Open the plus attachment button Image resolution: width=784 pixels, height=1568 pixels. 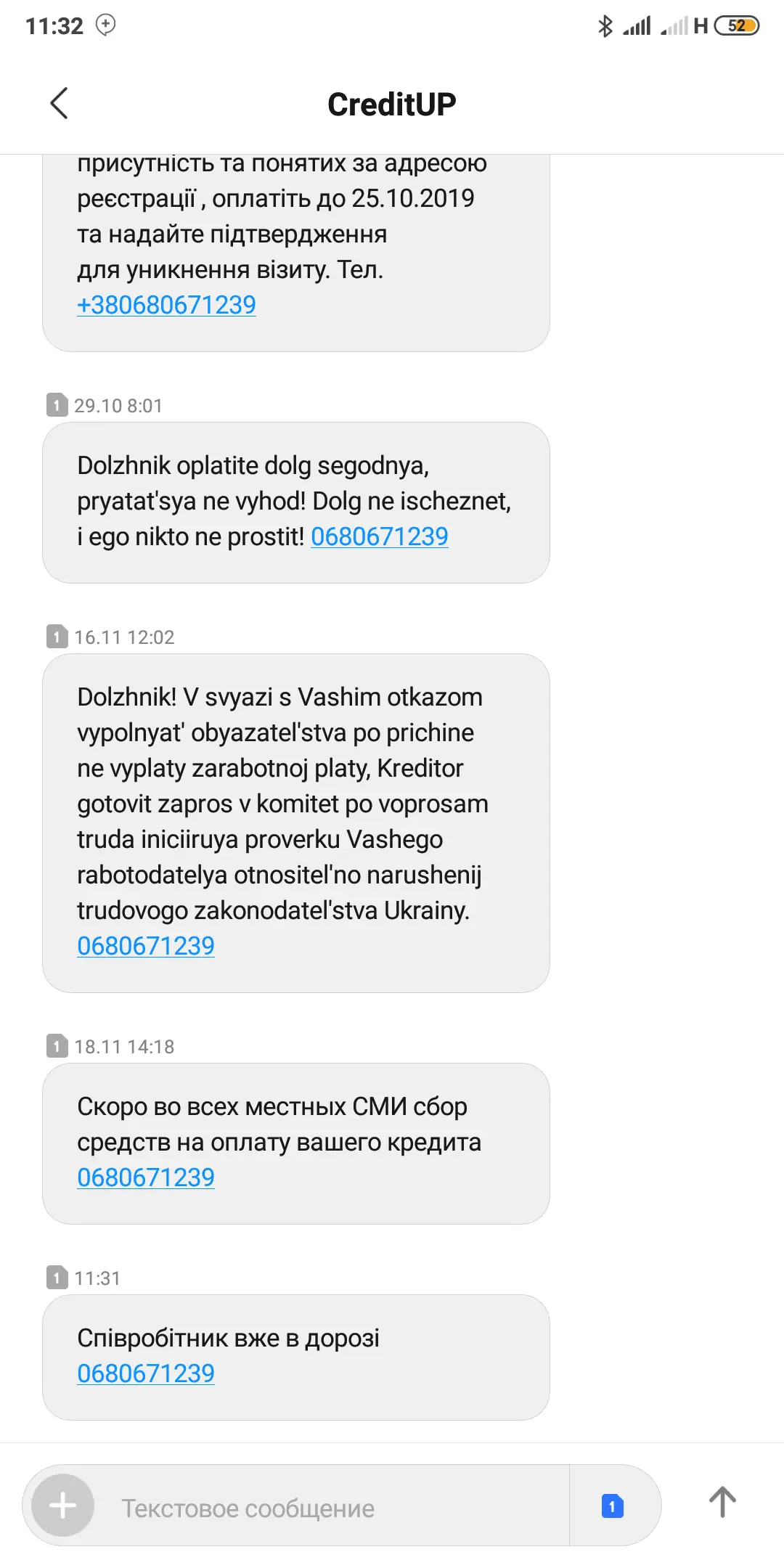pyautogui.click(x=63, y=1506)
